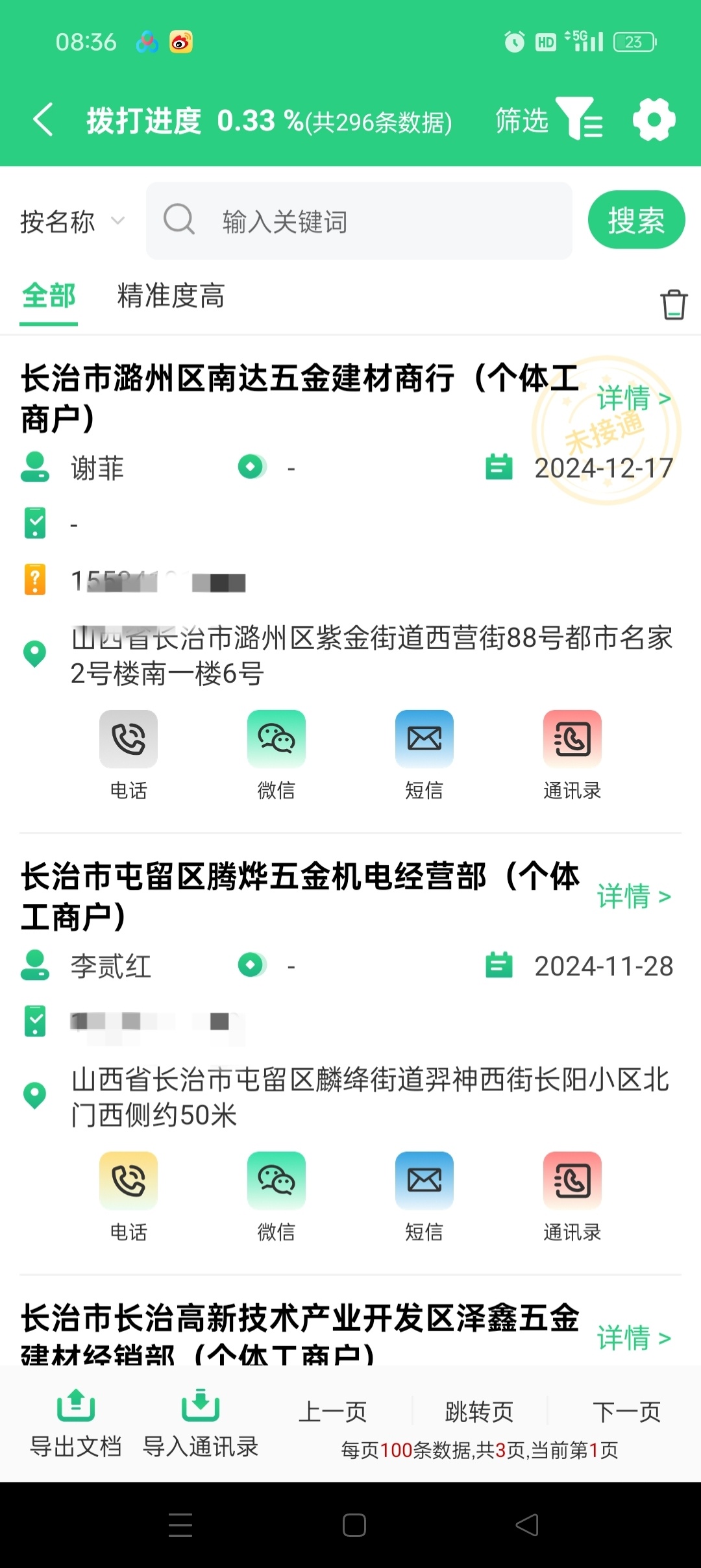Go back using the top-left arrow
The height and width of the screenshot is (1568, 701).
pyautogui.click(x=43, y=120)
